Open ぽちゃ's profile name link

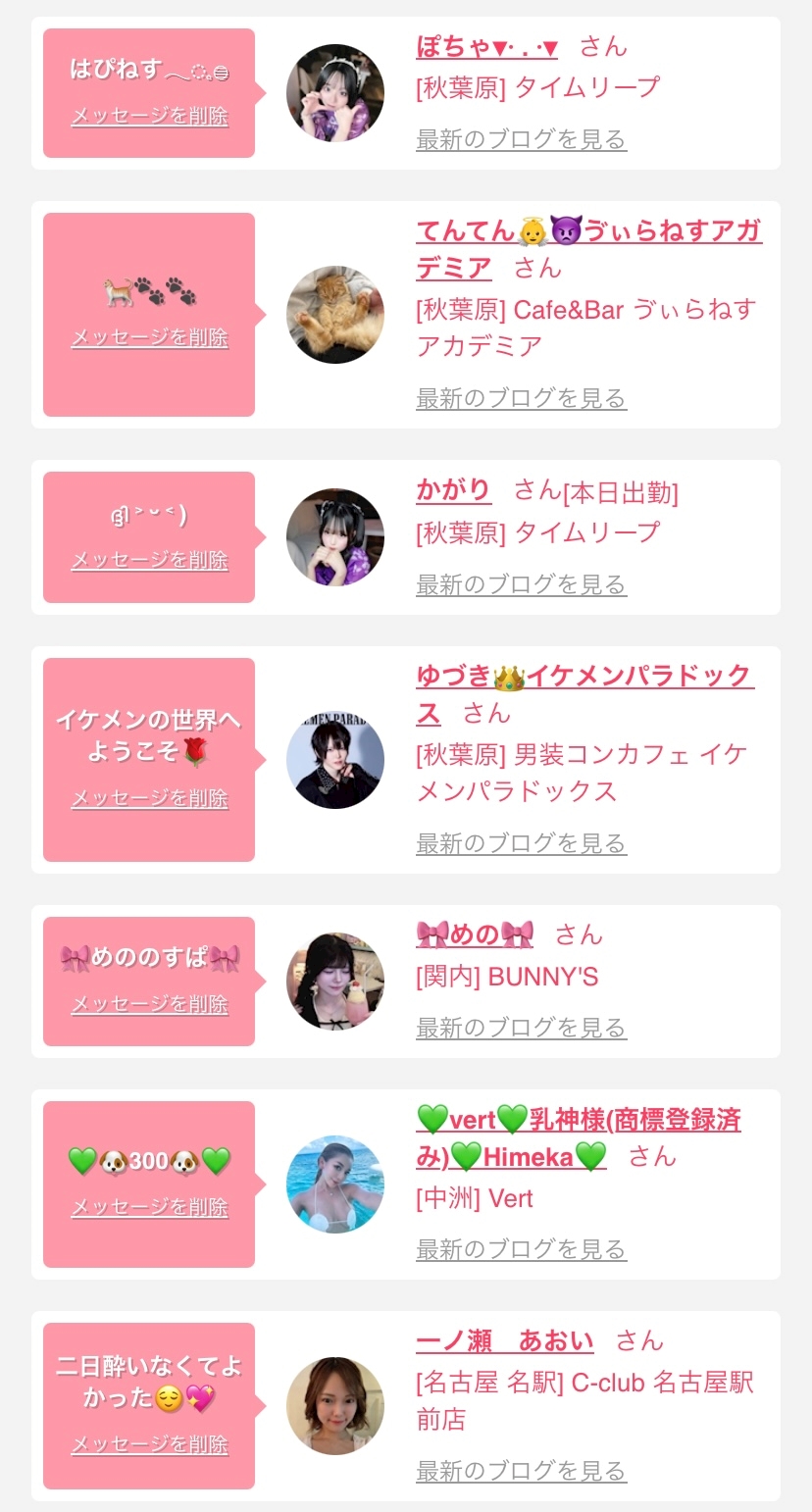[486, 46]
